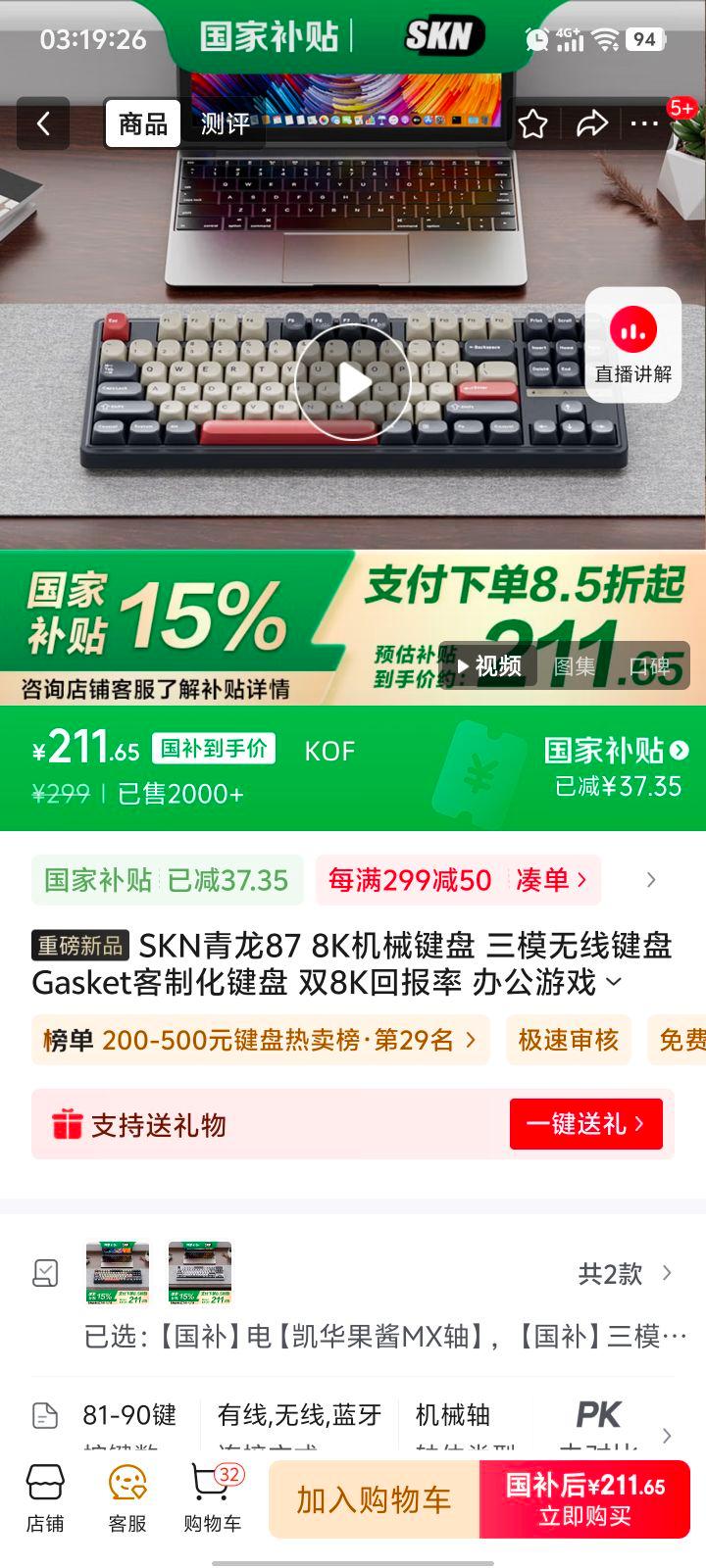706x1568 pixels.
Task: Tap the 一键送礼 button
Action: coord(585,1124)
